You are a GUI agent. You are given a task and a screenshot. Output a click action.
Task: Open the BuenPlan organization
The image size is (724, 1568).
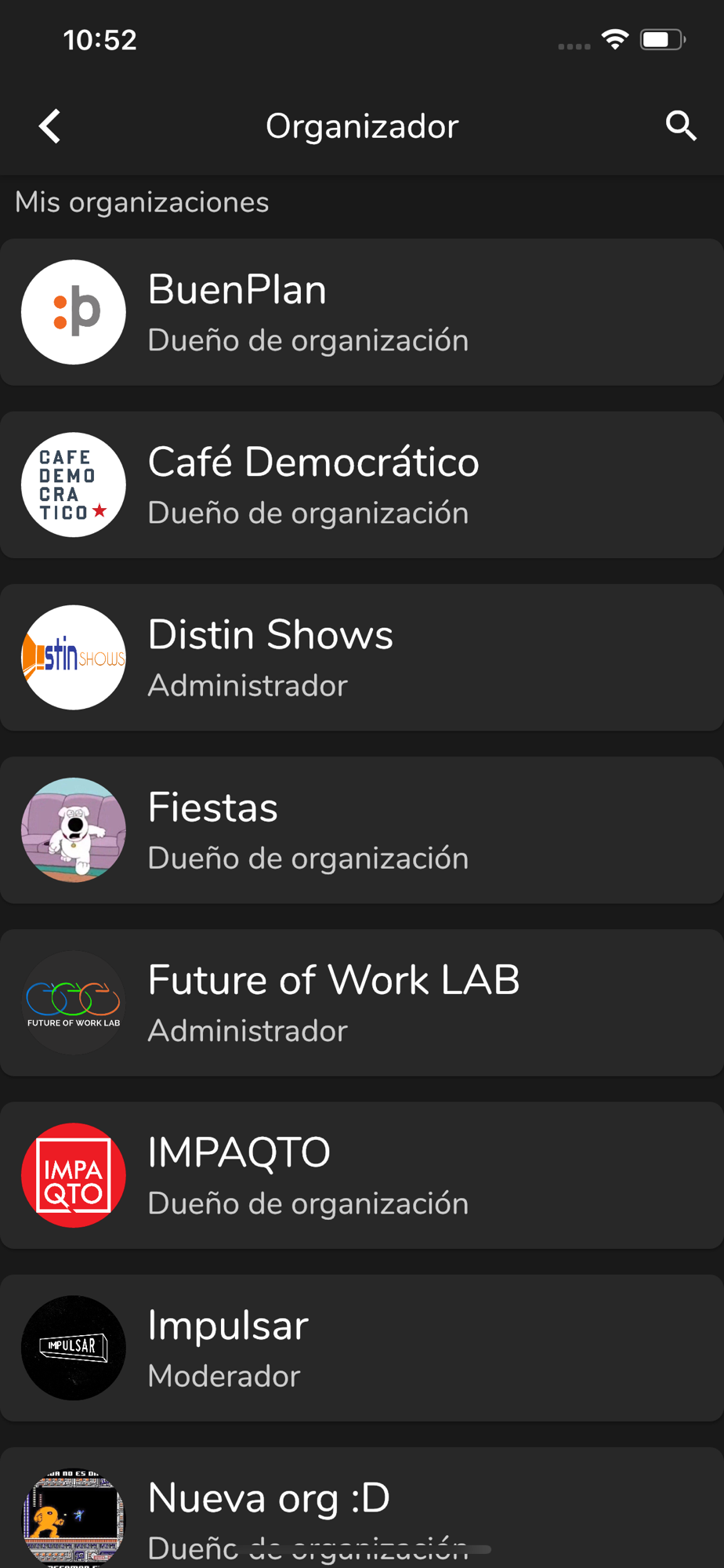click(x=361, y=312)
